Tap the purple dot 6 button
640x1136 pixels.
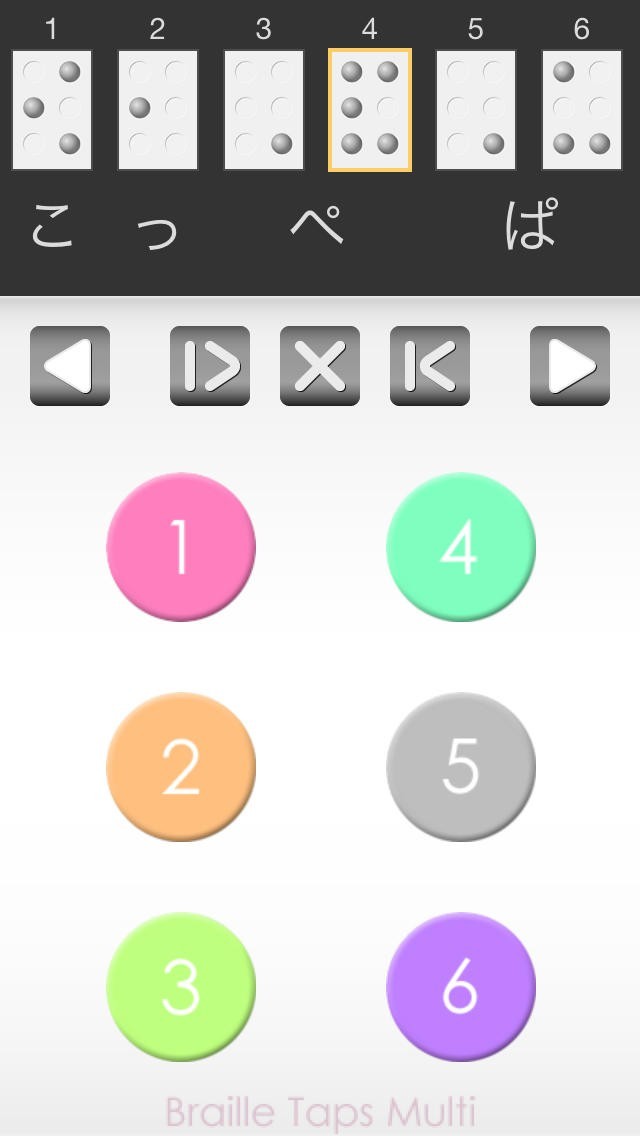461,987
